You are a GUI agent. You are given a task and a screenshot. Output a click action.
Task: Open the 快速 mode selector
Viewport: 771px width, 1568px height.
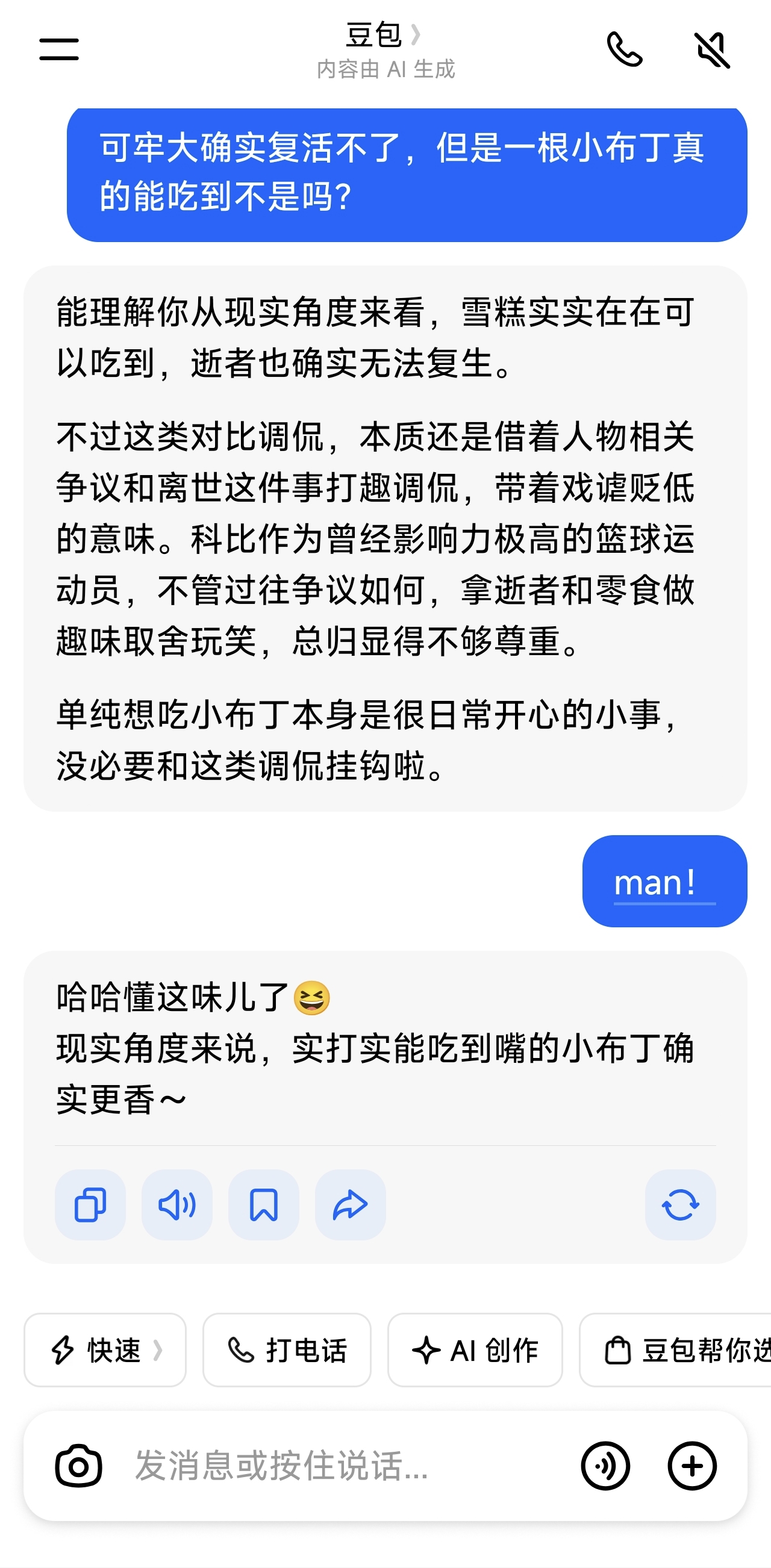pos(105,1350)
